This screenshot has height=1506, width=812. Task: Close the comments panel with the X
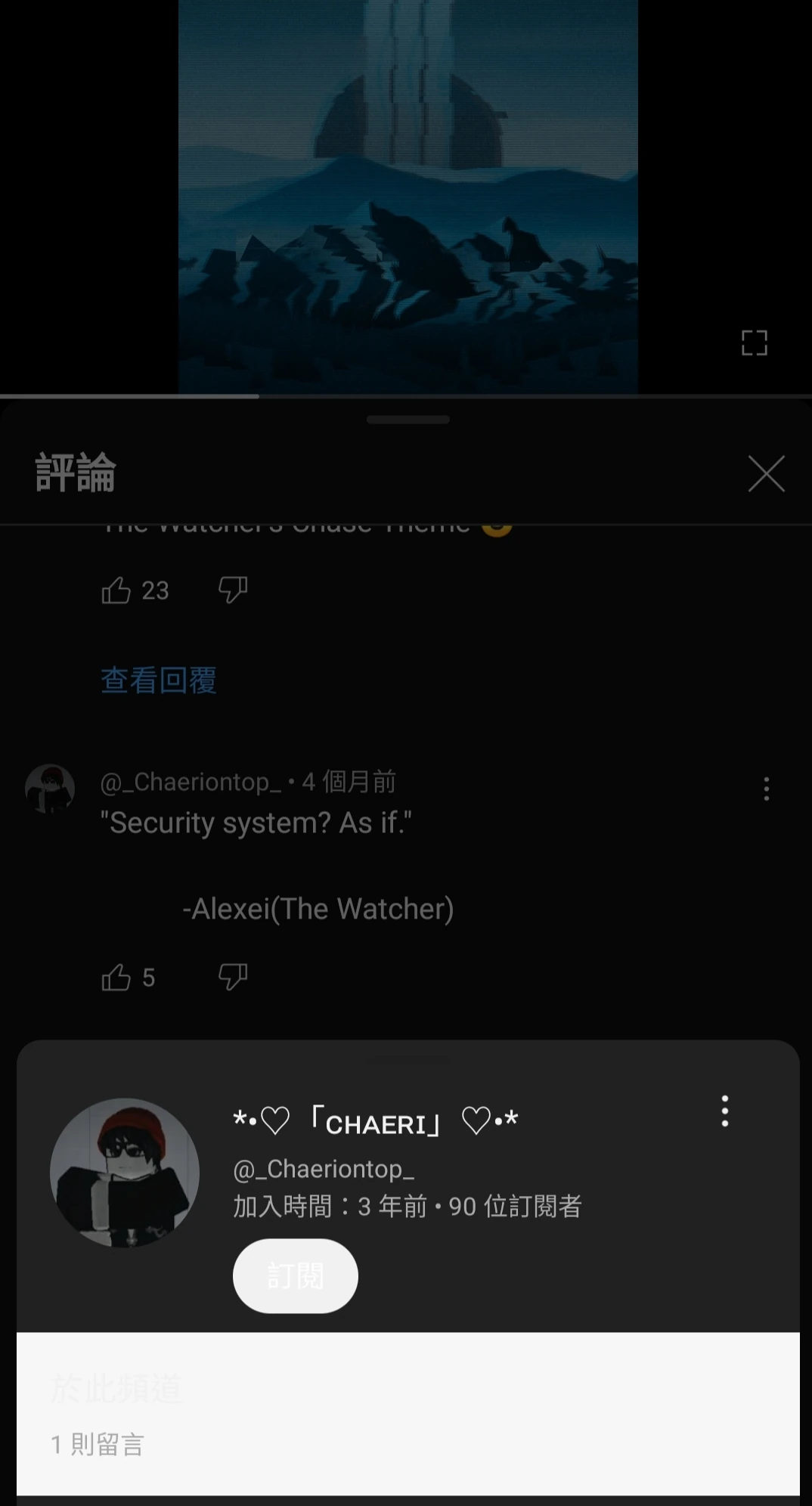pos(767,475)
